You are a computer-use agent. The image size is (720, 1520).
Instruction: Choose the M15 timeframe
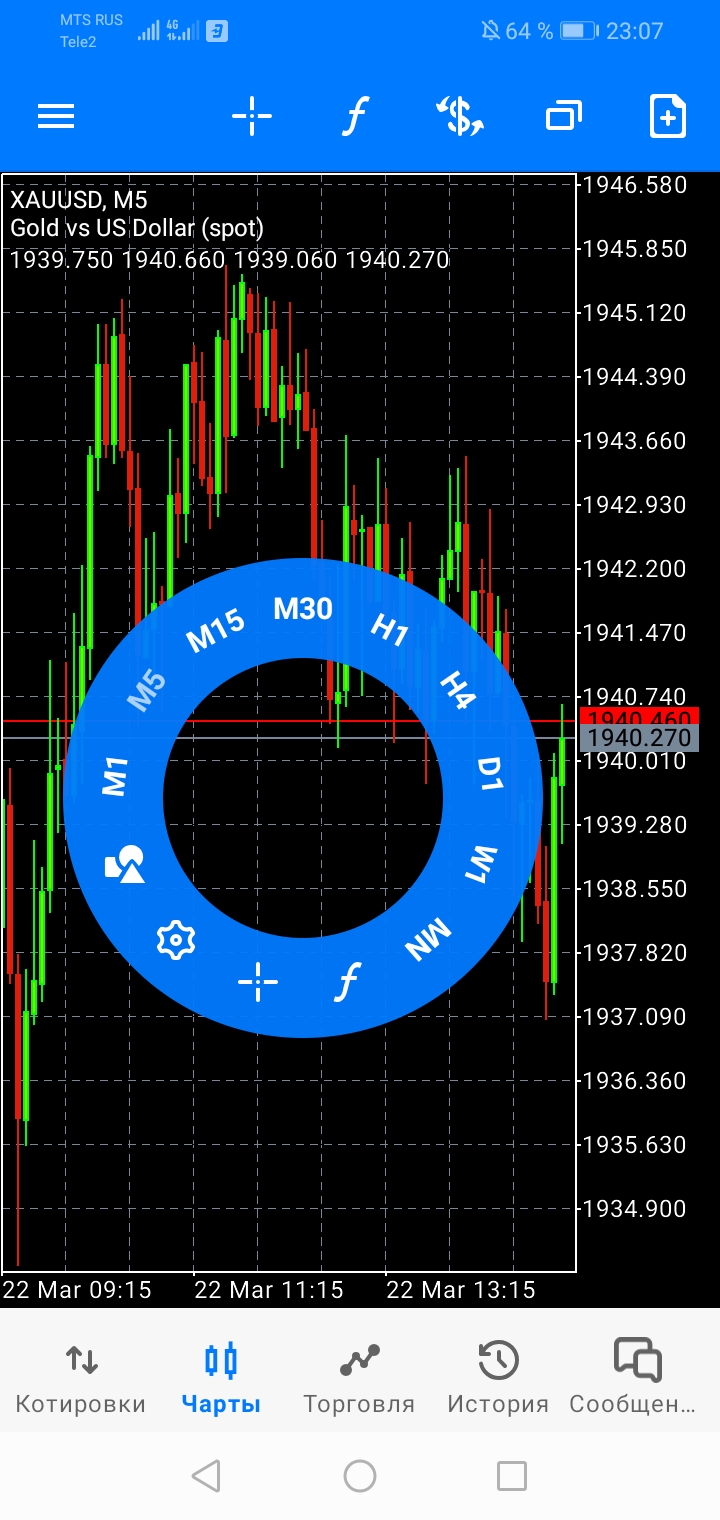(216, 631)
